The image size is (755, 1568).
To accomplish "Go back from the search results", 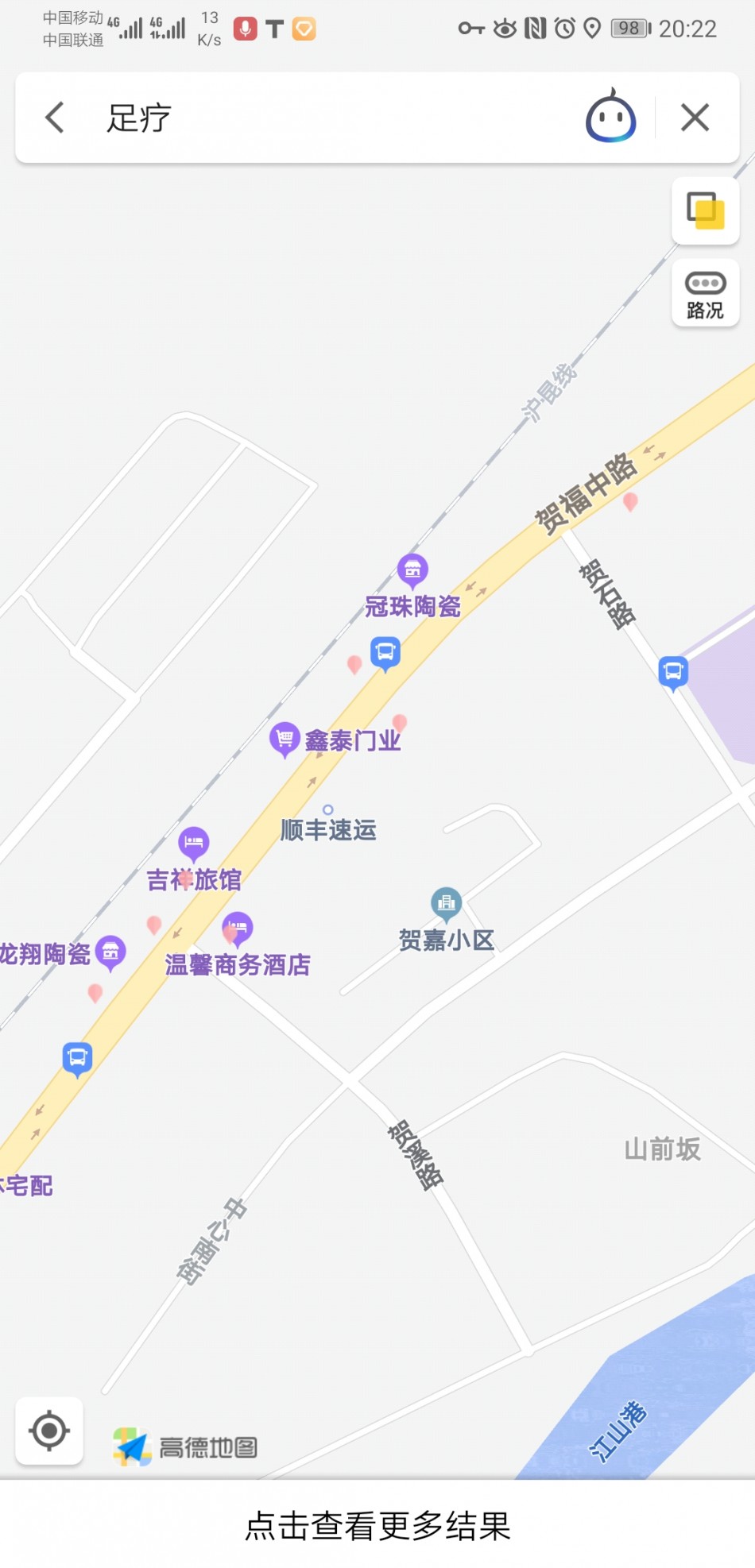I will (55, 118).
